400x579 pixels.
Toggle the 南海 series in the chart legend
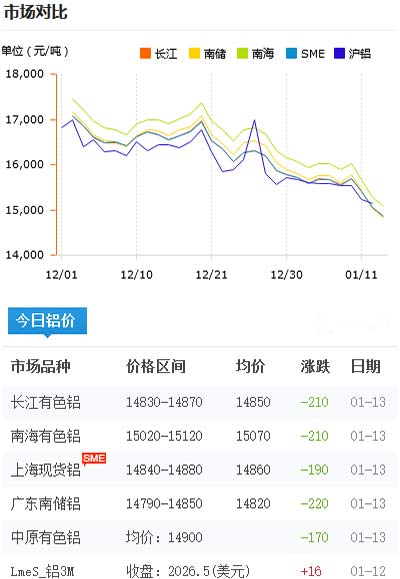point(256,54)
